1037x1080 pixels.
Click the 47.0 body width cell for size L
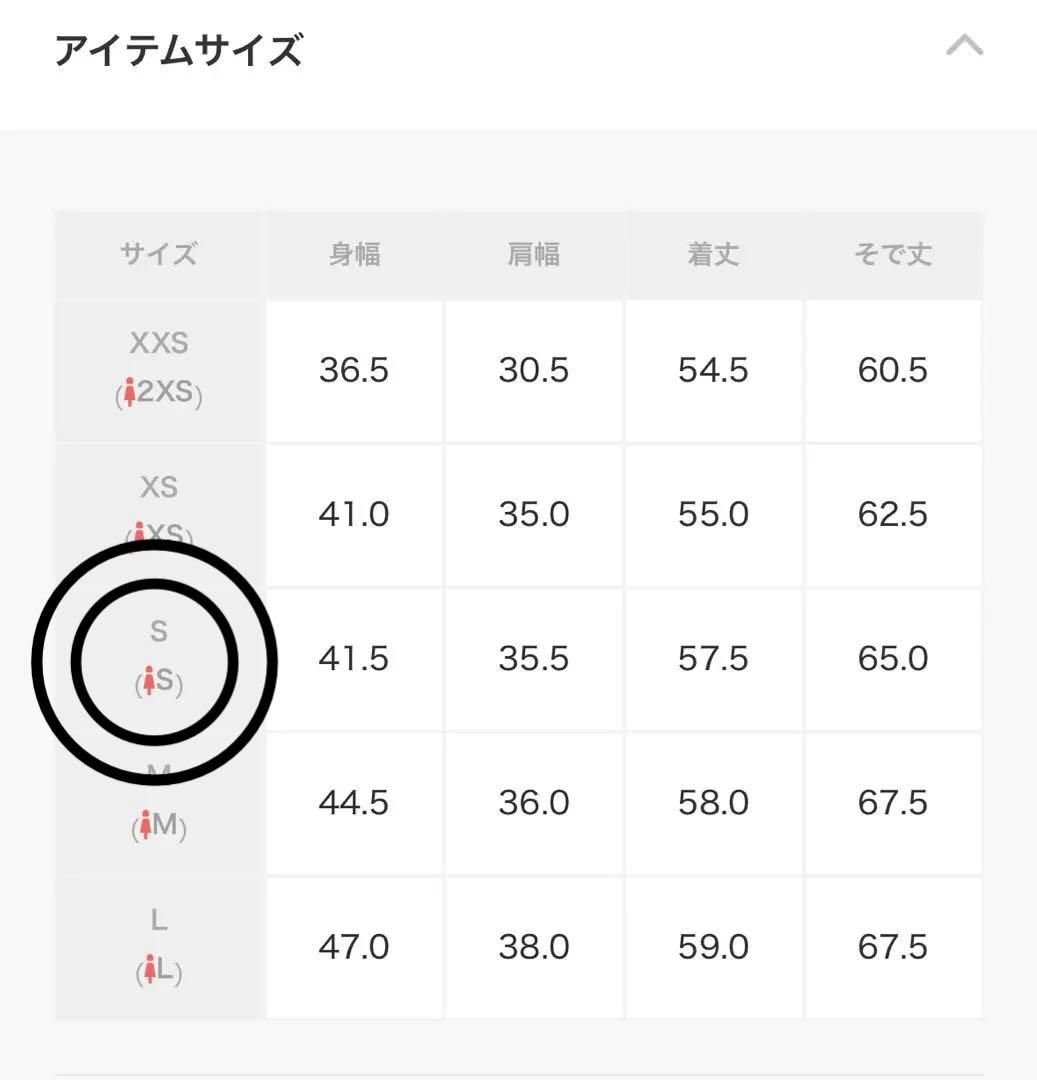(354, 947)
